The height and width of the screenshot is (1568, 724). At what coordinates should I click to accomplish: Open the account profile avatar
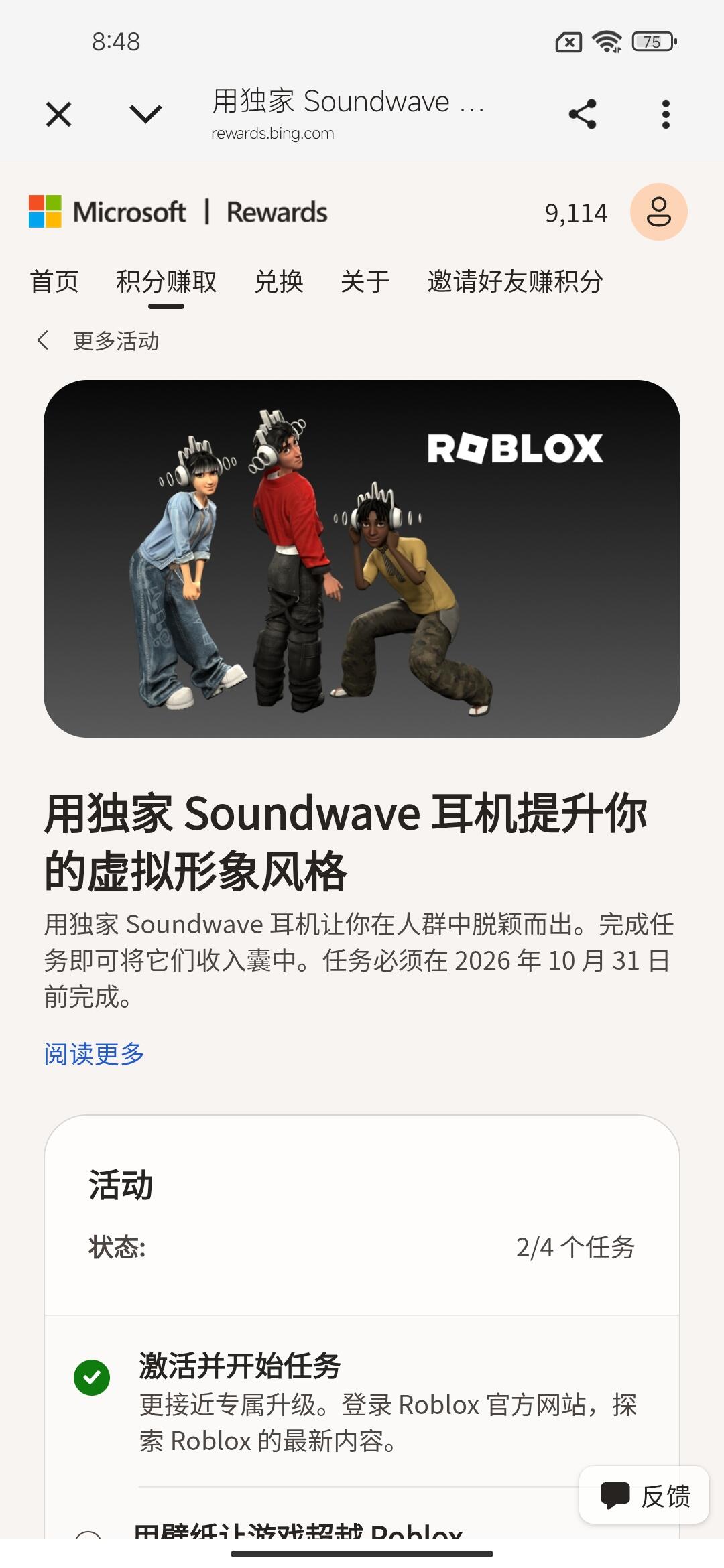[x=658, y=212]
